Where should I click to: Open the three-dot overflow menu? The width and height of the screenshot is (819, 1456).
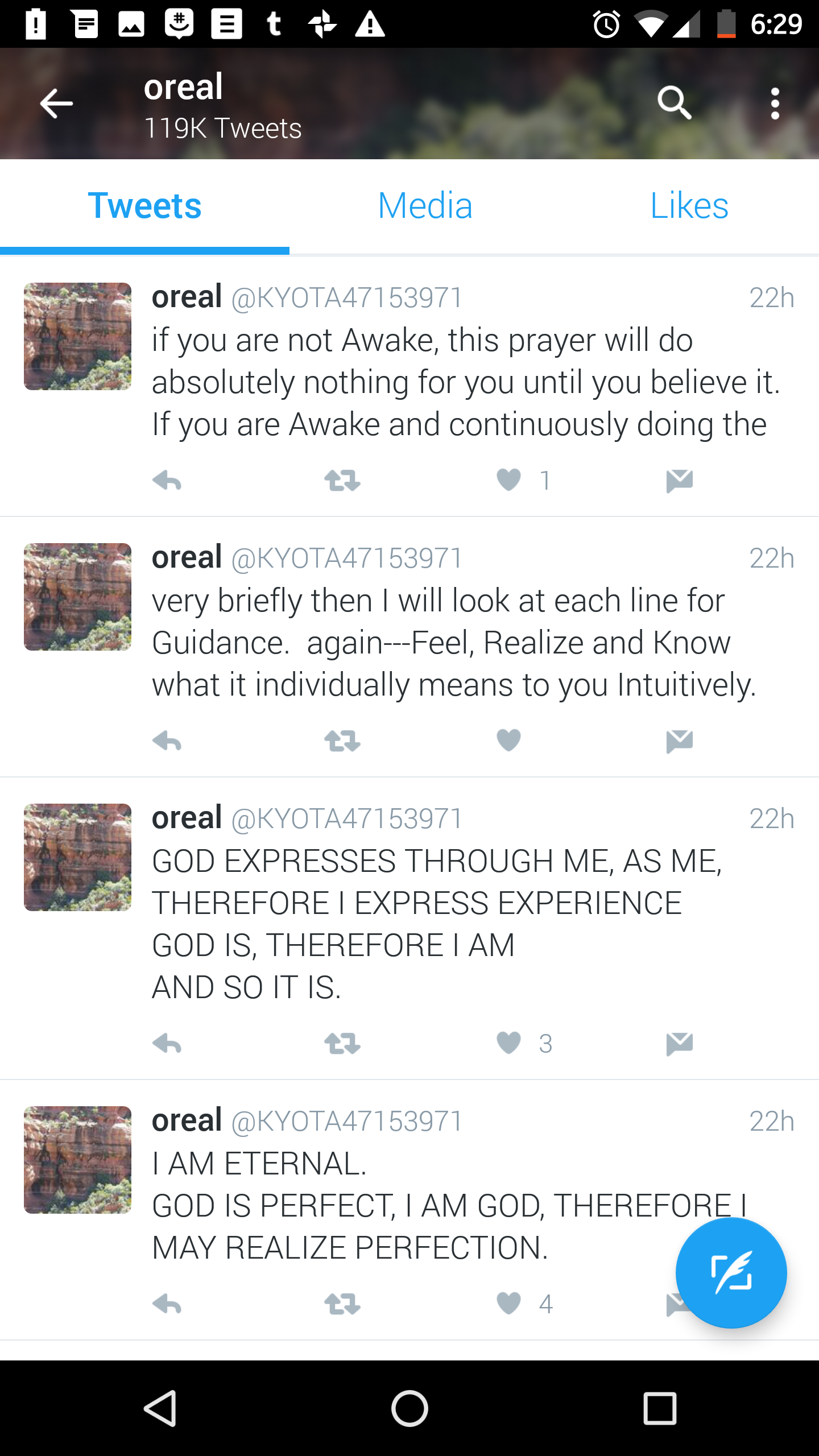click(x=775, y=104)
